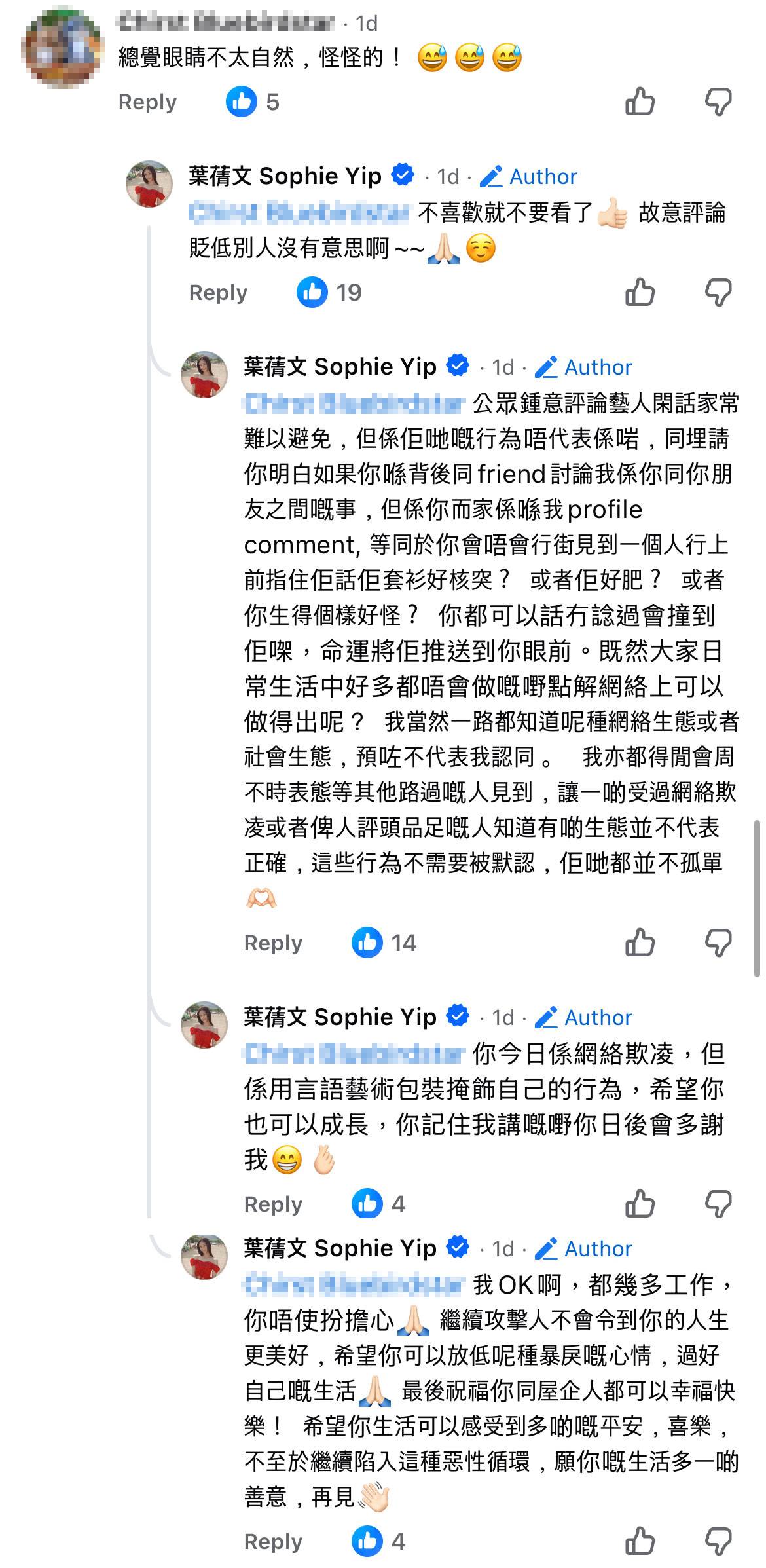This screenshot has height=1568, width=766.
Task: Thumbs up the 不喜歡就不要看了 reply
Action: [x=640, y=292]
